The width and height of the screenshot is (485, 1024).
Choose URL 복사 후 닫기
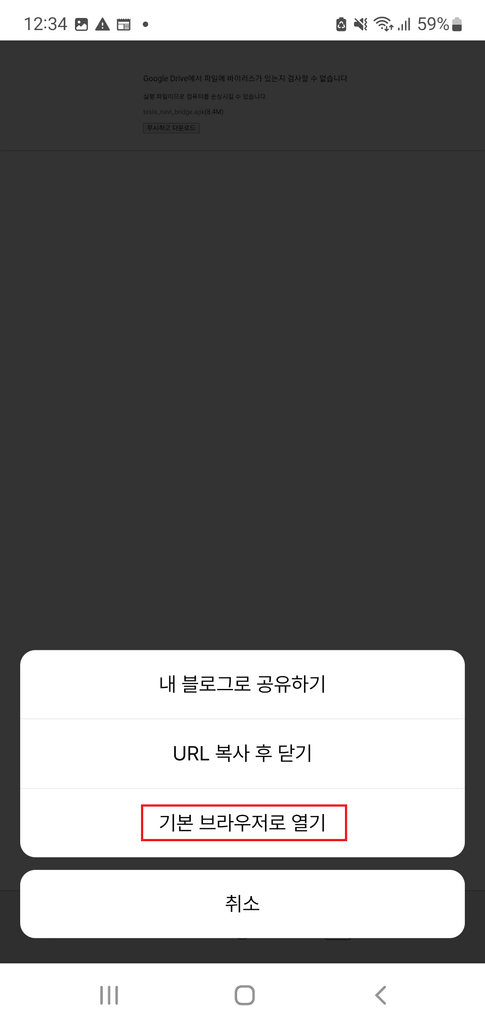242,754
